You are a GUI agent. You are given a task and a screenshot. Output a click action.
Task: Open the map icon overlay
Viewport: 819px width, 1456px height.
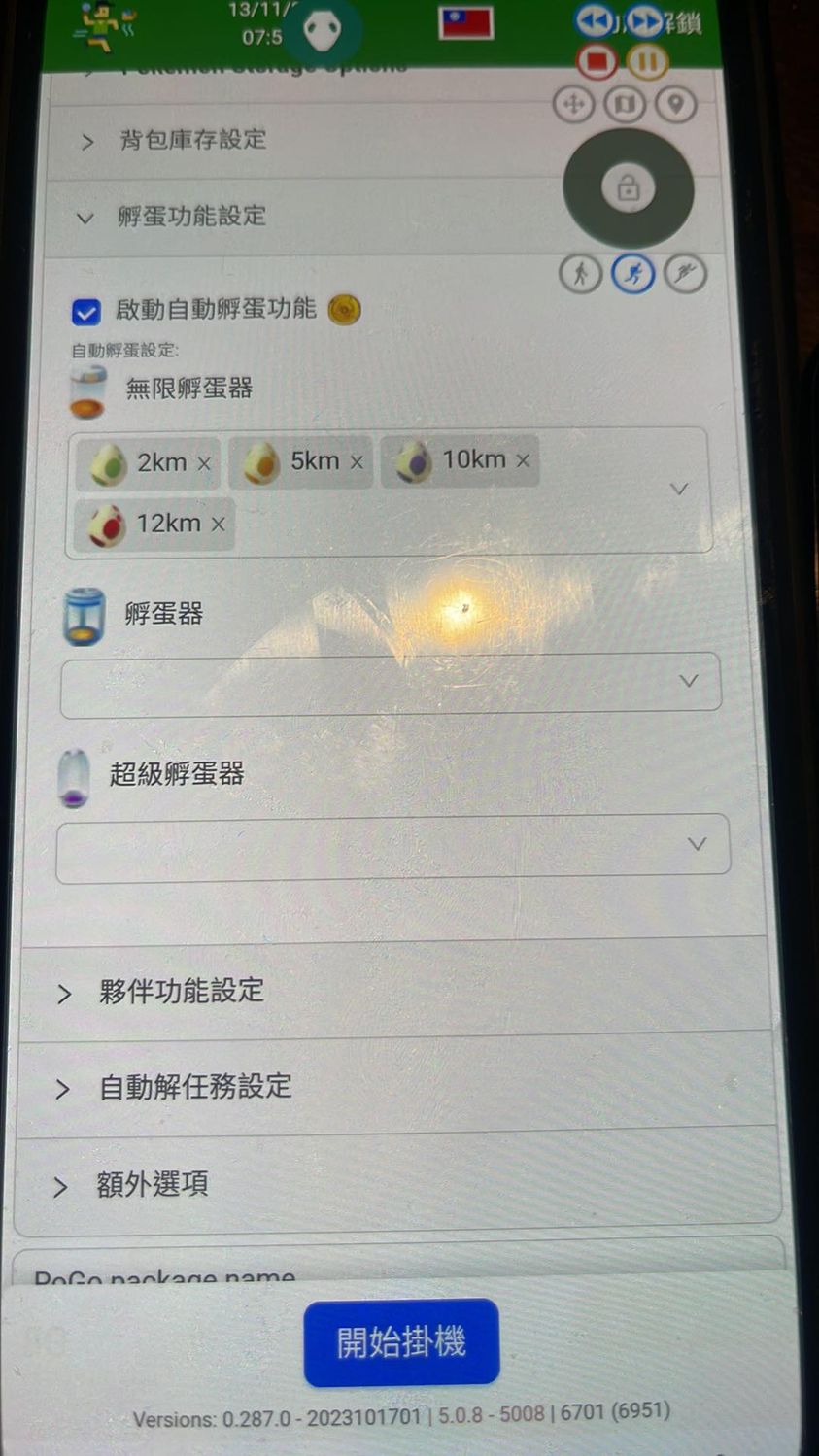(x=624, y=103)
